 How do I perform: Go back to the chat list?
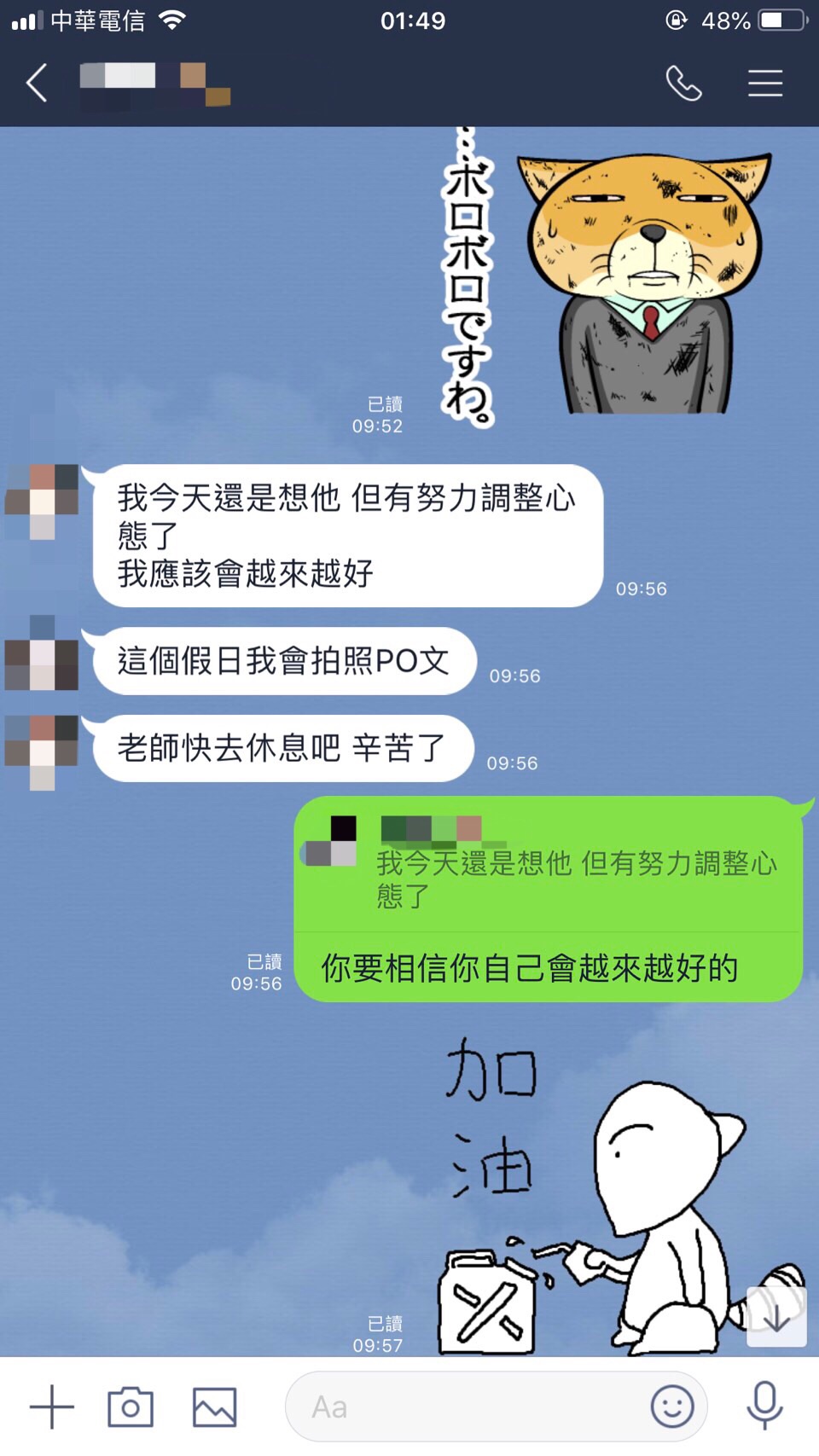point(37,84)
